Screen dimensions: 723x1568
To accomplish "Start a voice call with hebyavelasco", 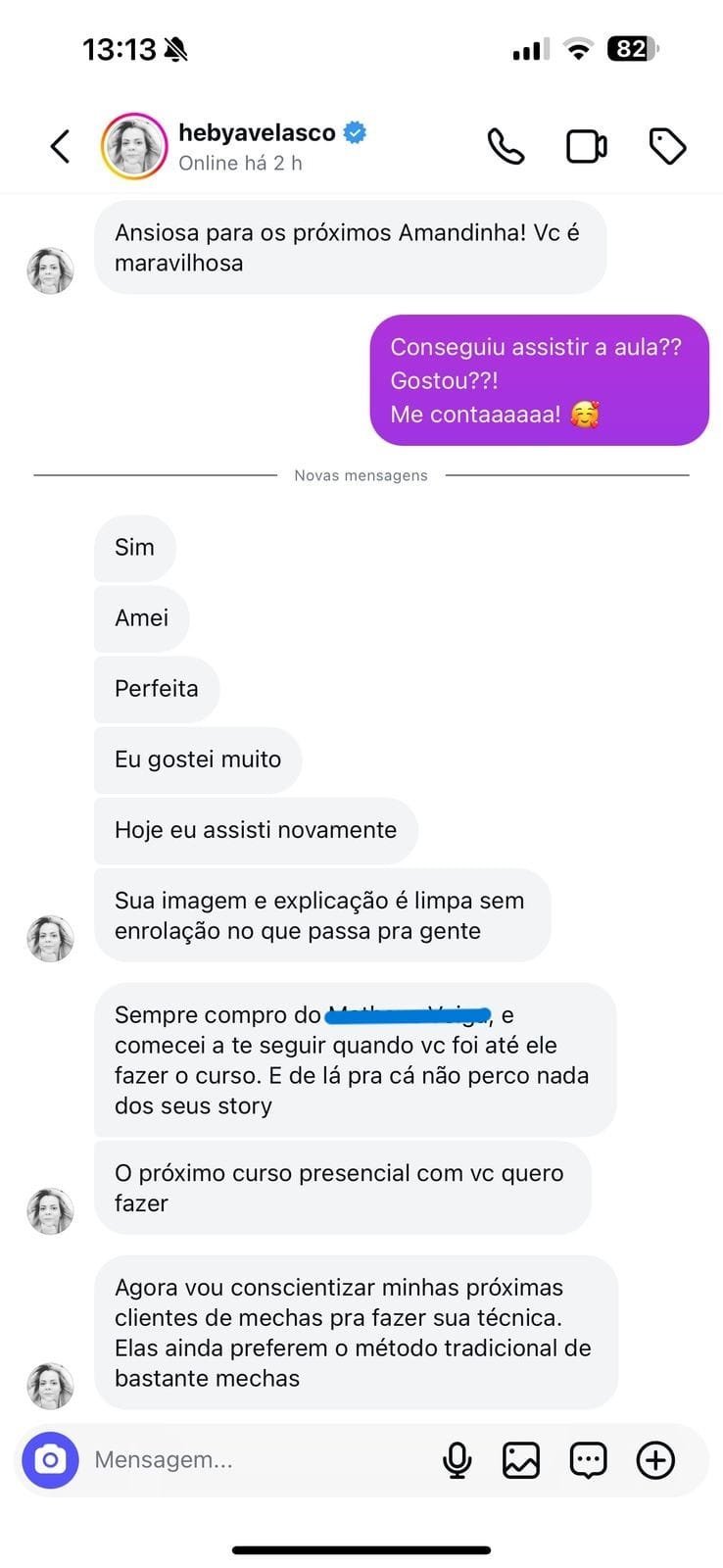I will [506, 147].
